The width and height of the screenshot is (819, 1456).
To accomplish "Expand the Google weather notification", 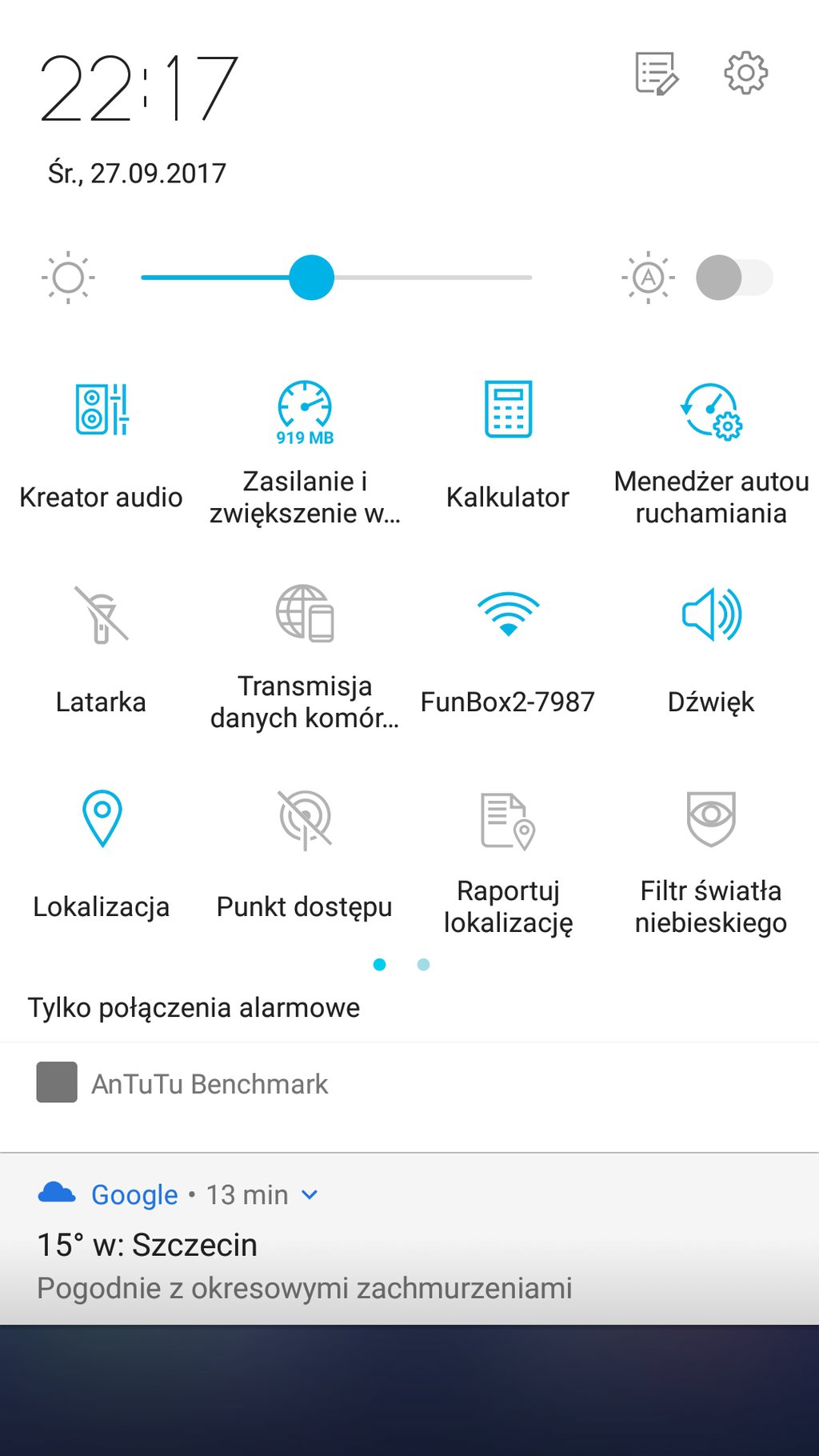I will [x=310, y=1195].
